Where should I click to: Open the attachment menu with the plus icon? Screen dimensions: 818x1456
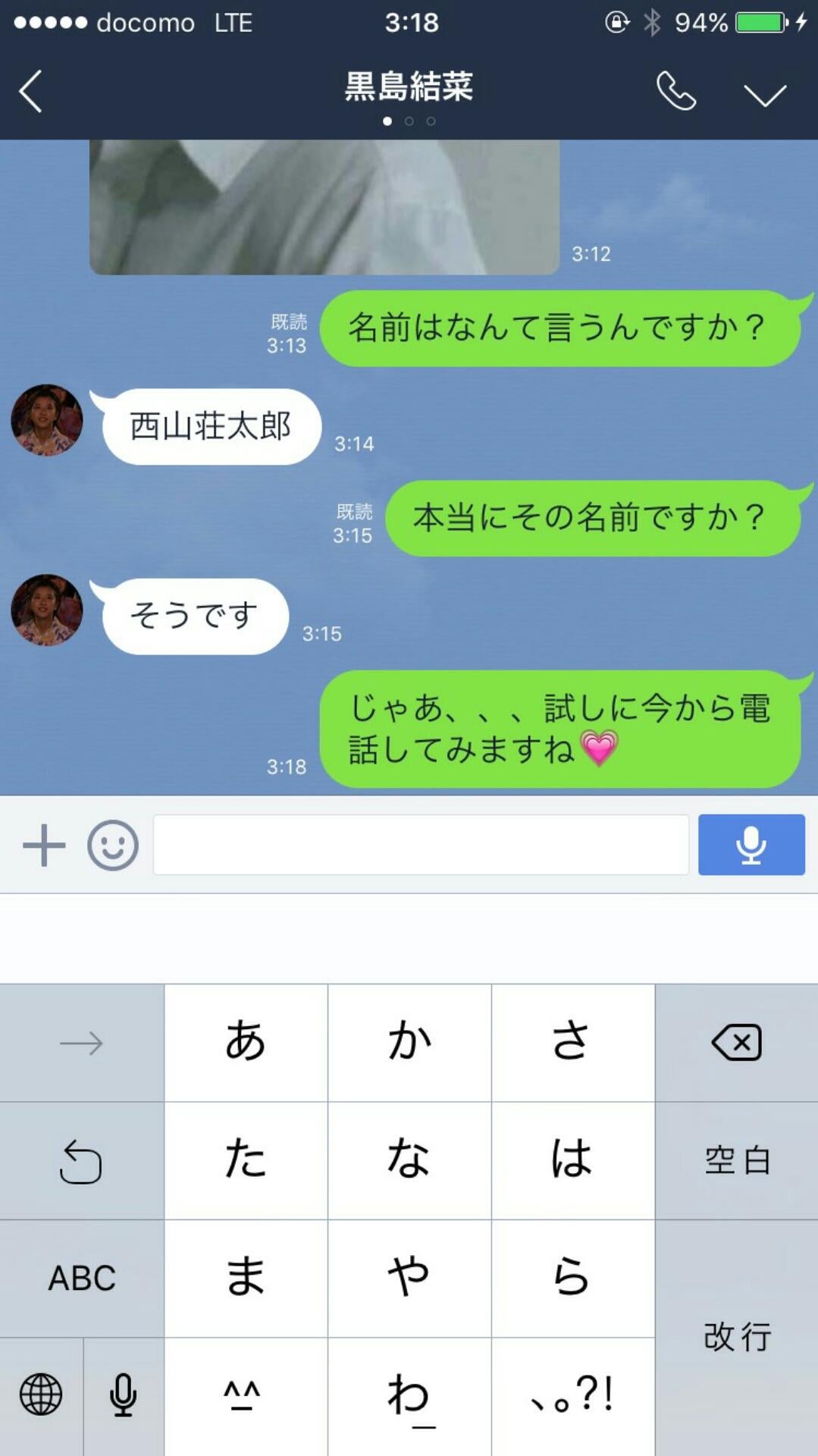(x=45, y=845)
